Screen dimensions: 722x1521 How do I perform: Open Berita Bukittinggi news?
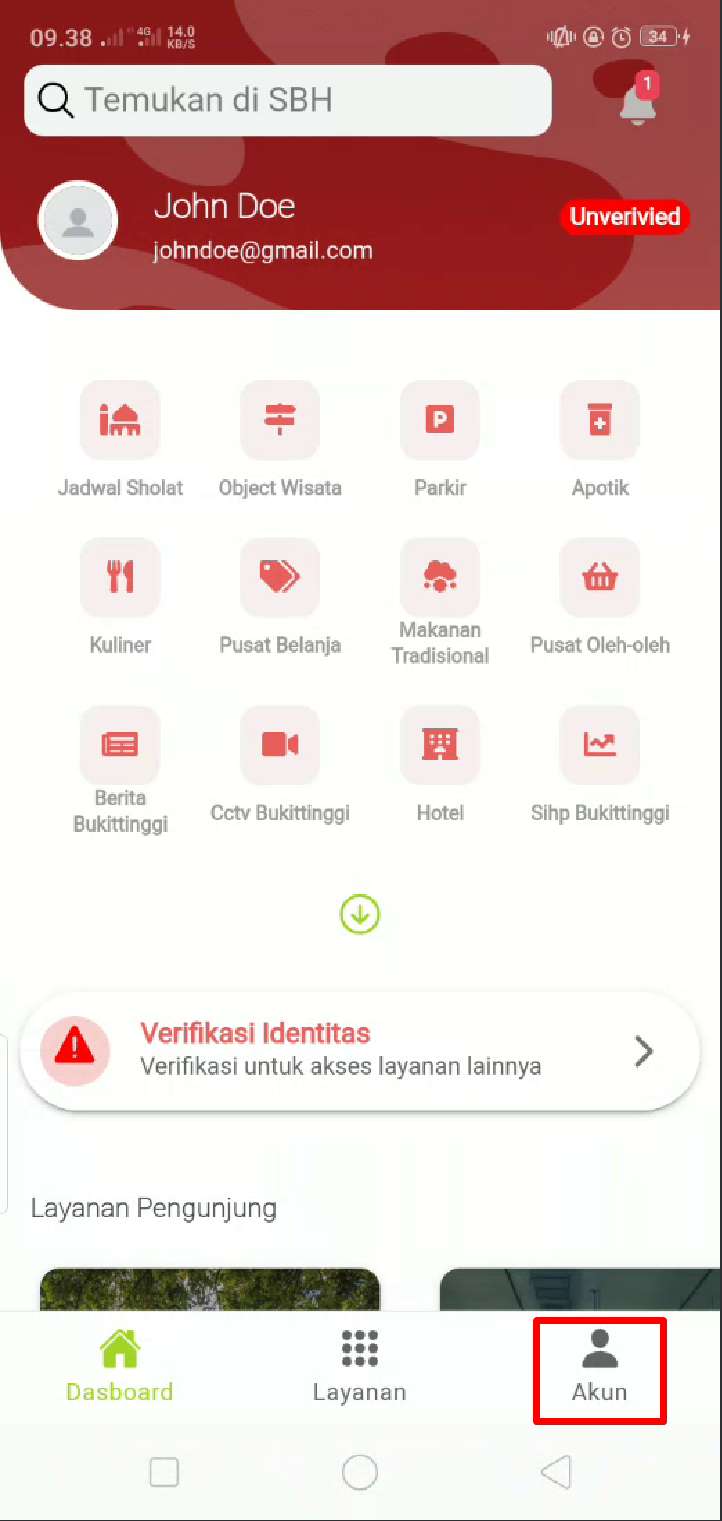(120, 745)
